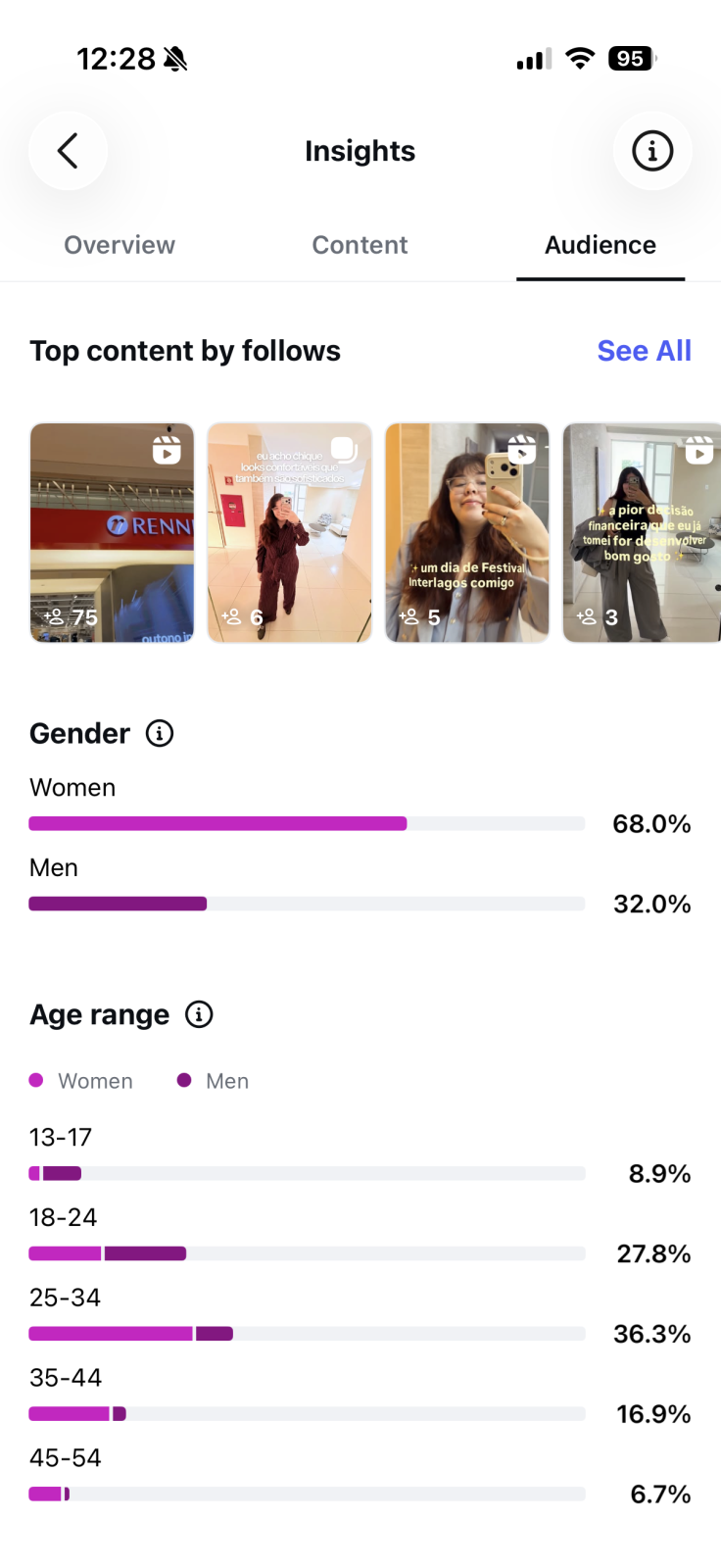Viewport: 721px width, 1568px height.
Task: Go back from Insights
Action: (68, 151)
